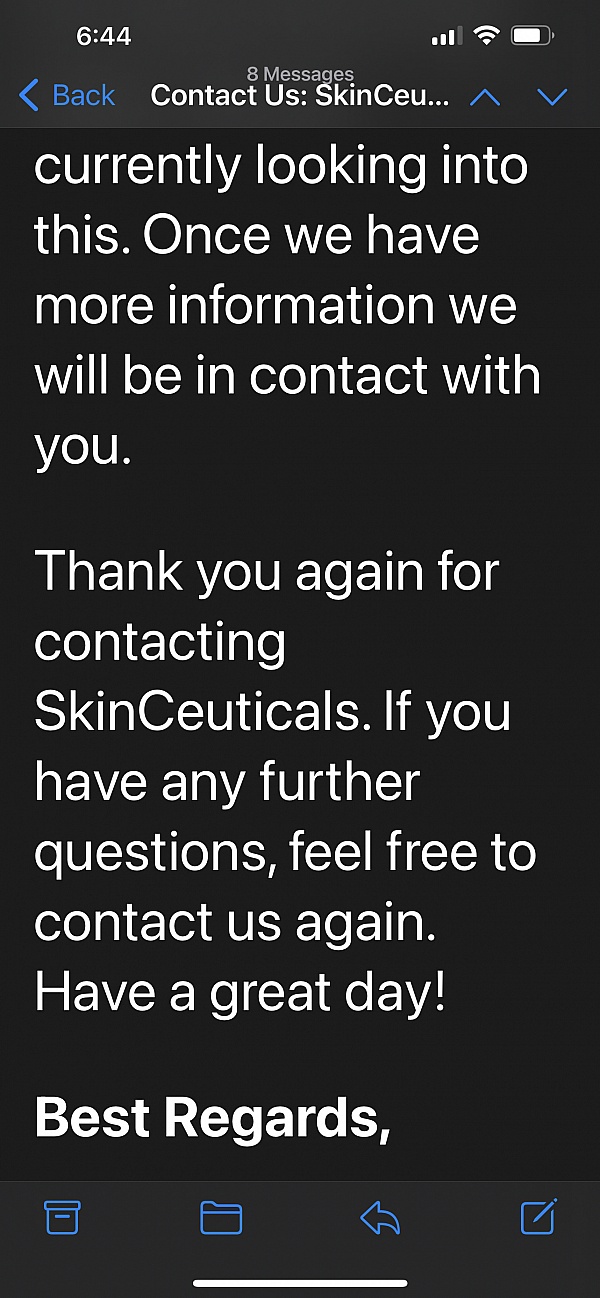Screen dimensions: 600x1298
Task: Jump to the next message arrow
Action: pyautogui.click(x=552, y=97)
